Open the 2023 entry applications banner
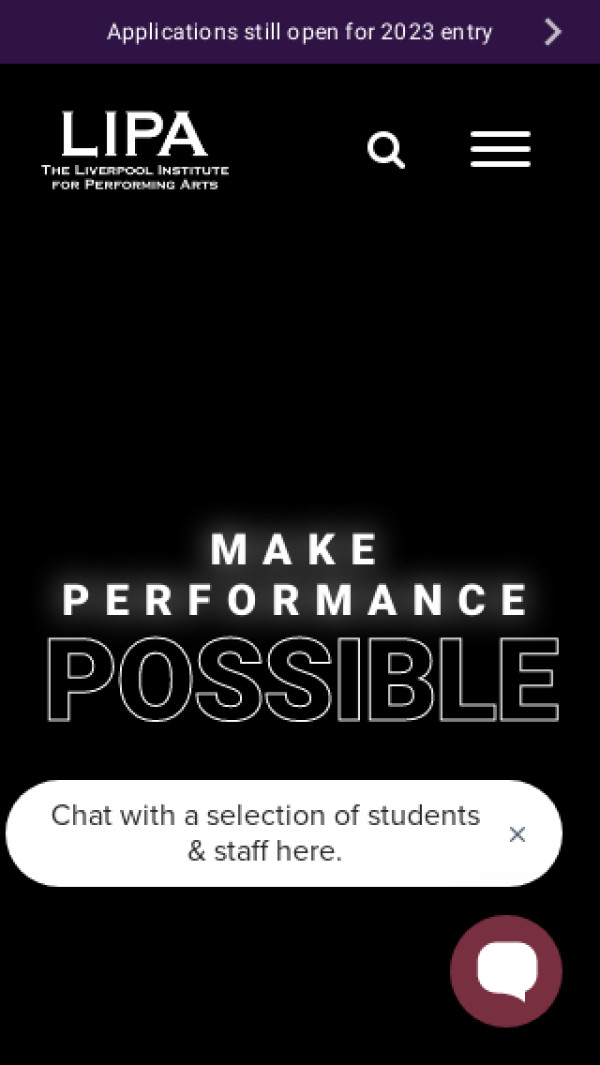 [x=300, y=32]
